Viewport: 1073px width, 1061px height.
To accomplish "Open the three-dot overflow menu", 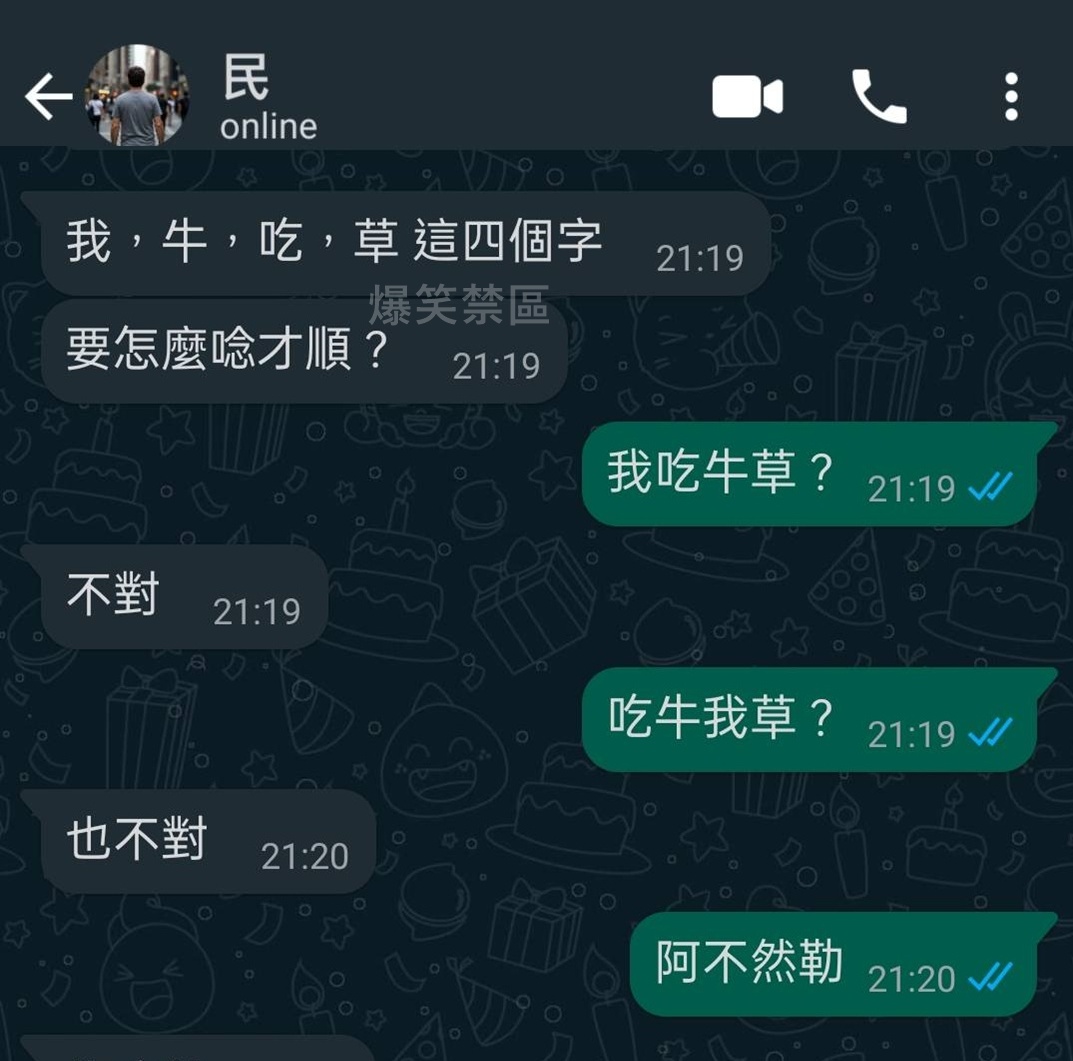I will point(1011,97).
